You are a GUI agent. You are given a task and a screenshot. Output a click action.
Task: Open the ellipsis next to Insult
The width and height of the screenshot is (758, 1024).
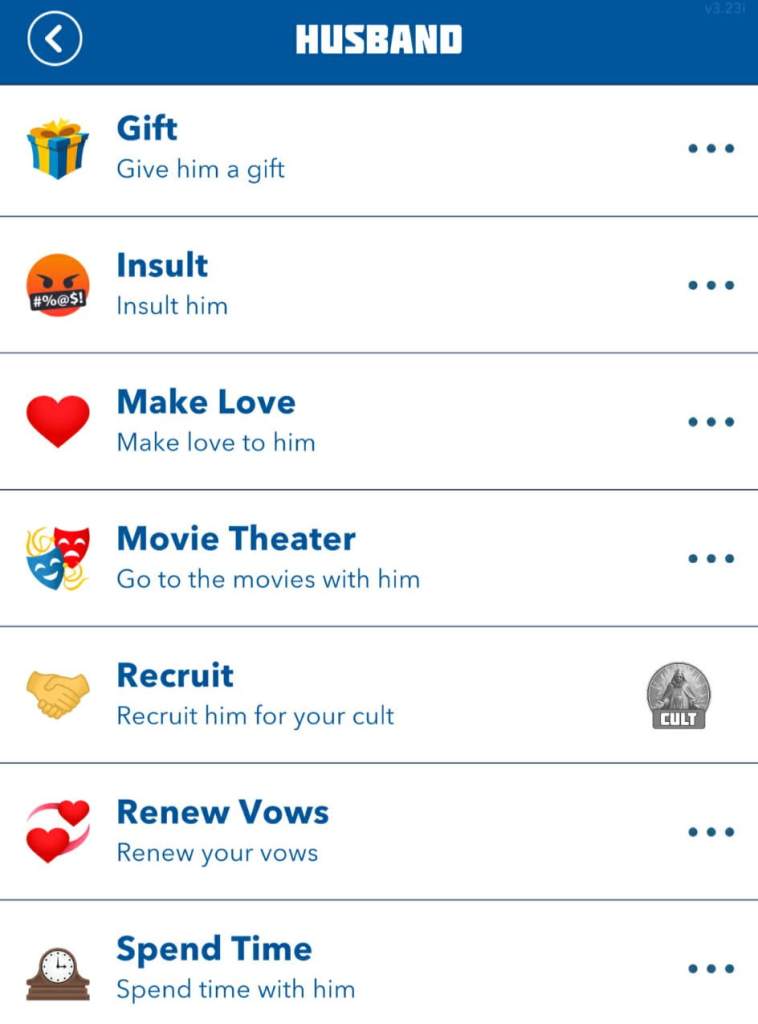coord(711,284)
